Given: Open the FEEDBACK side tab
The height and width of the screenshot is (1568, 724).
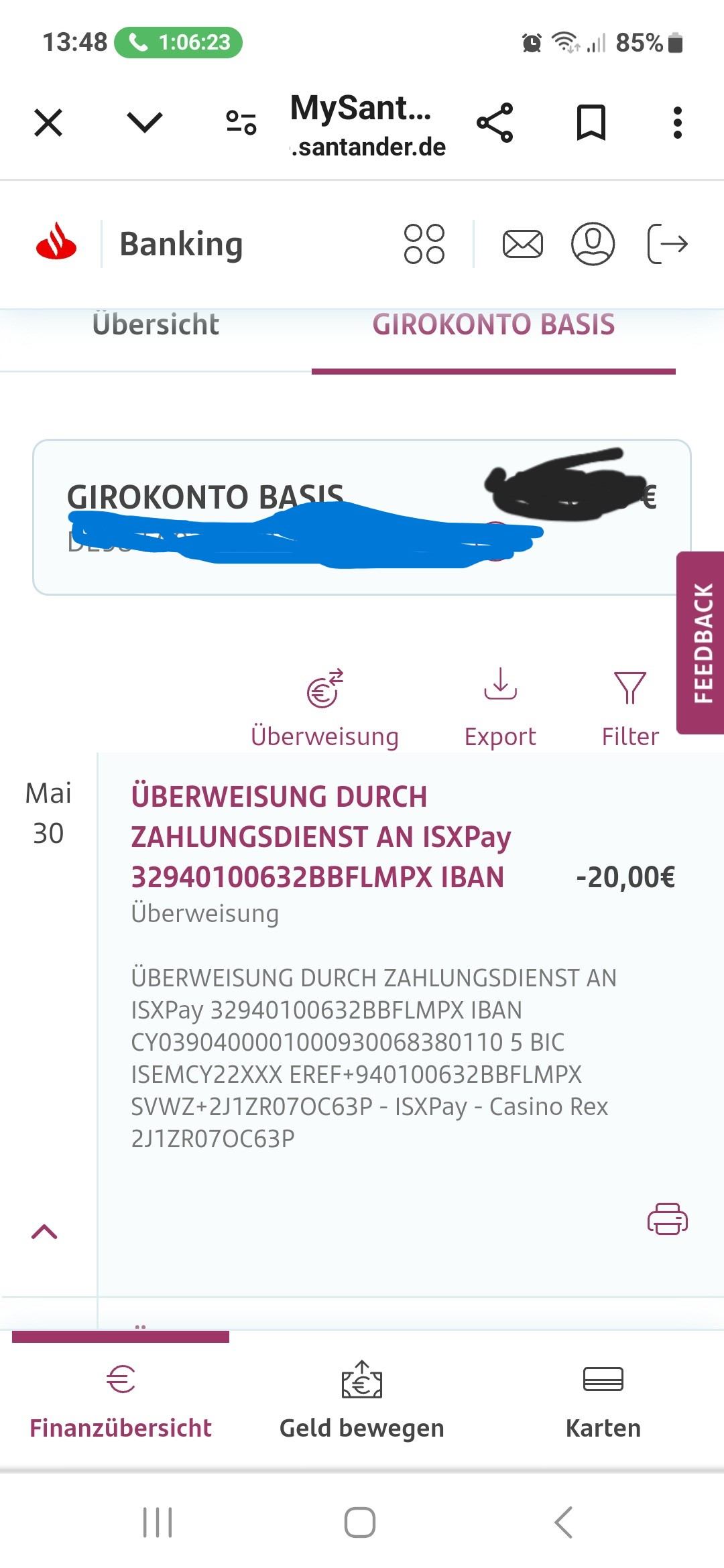Looking at the screenshot, I should 703,643.
